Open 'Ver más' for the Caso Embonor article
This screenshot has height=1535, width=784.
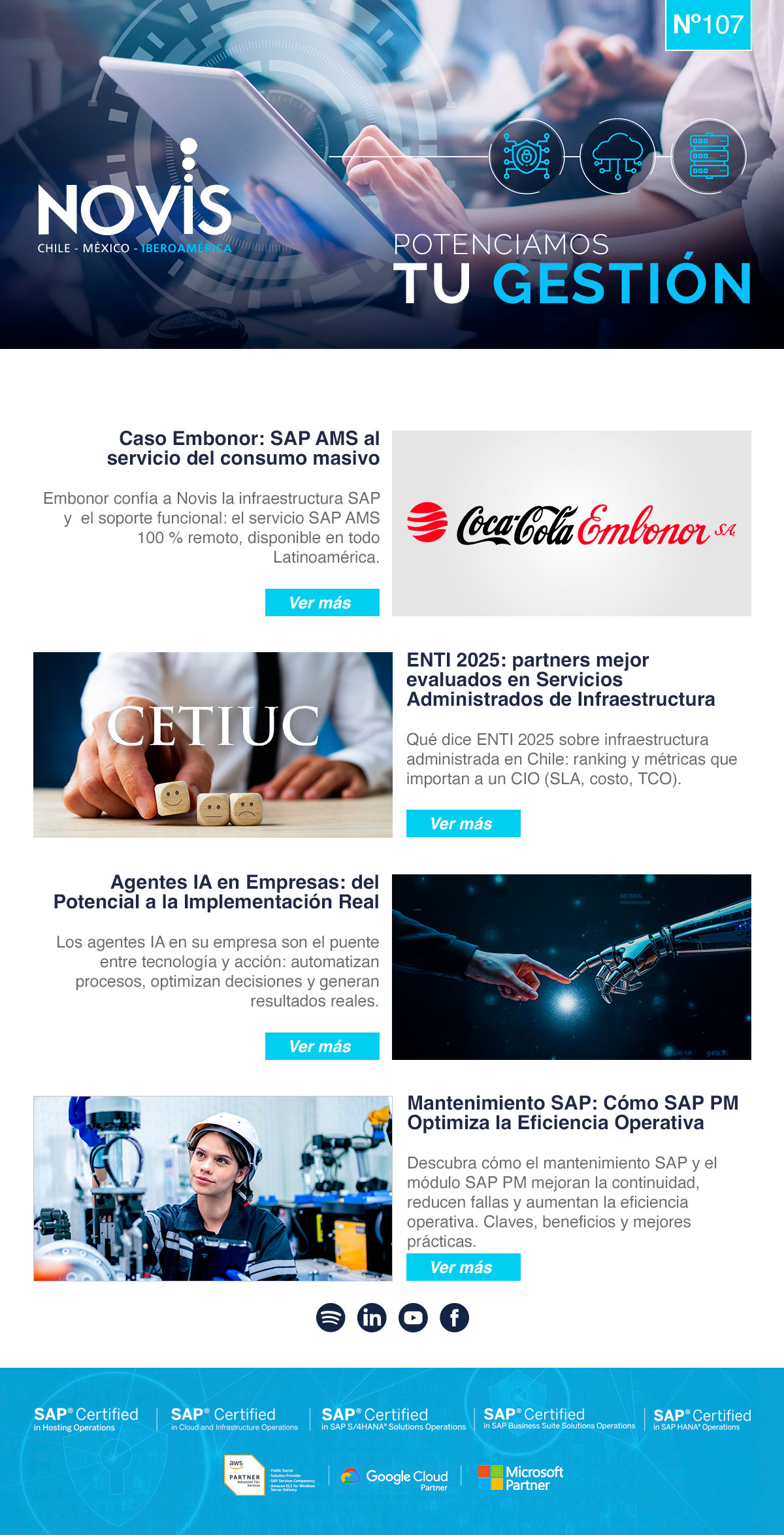coord(322,602)
